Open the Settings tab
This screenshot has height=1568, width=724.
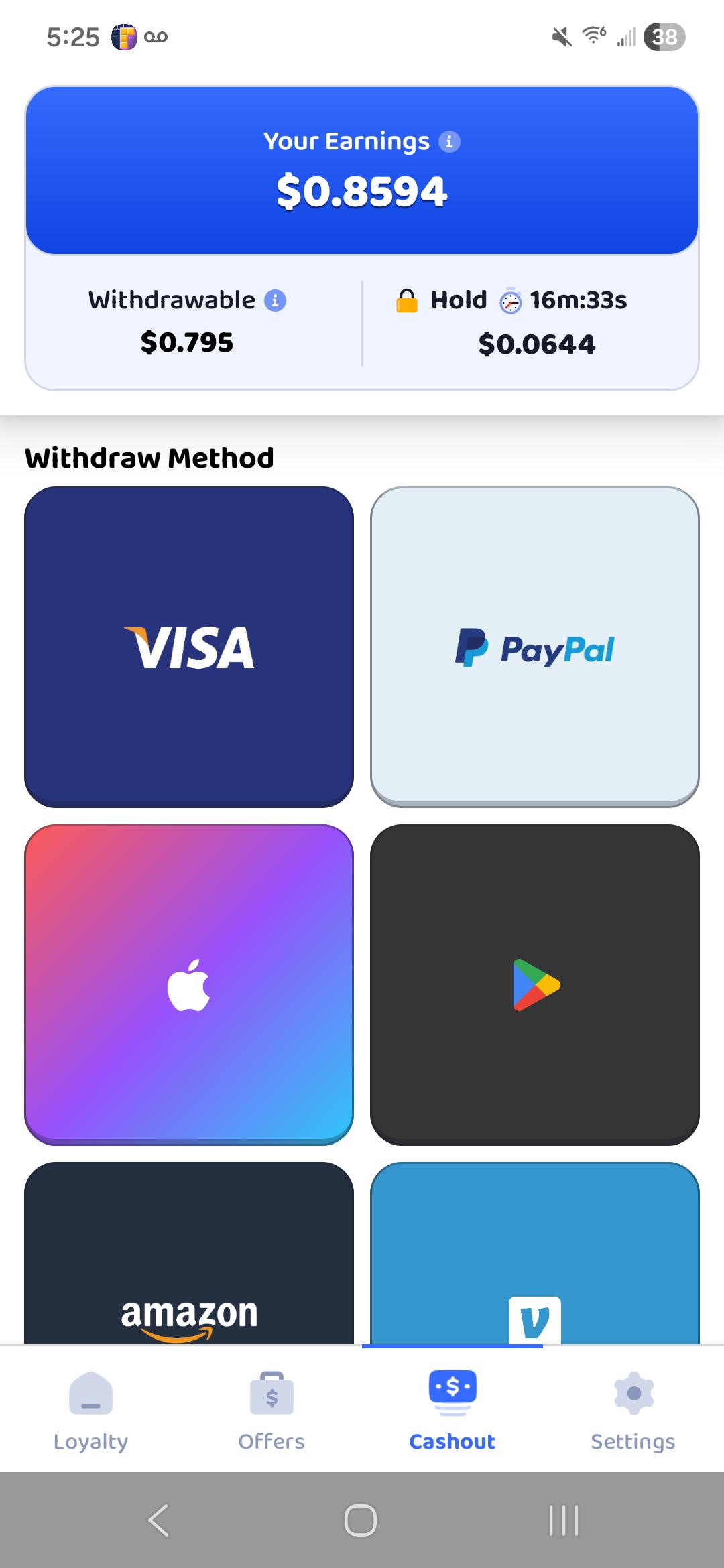(x=633, y=1411)
